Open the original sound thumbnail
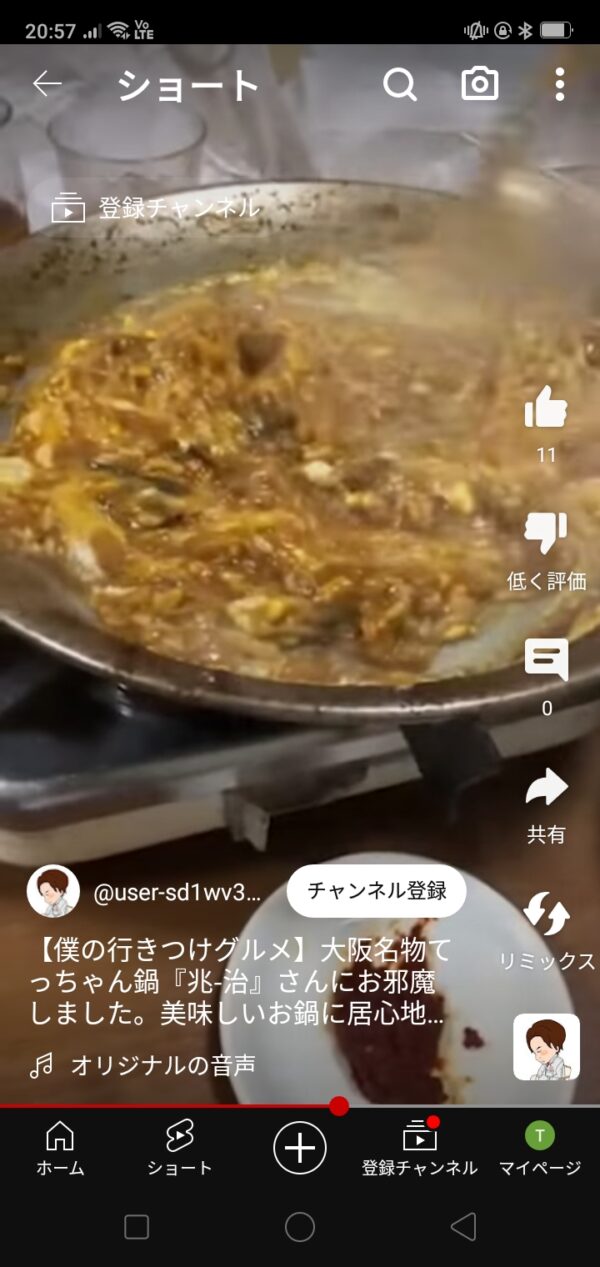Screen dimensions: 600x1267 point(546,1047)
